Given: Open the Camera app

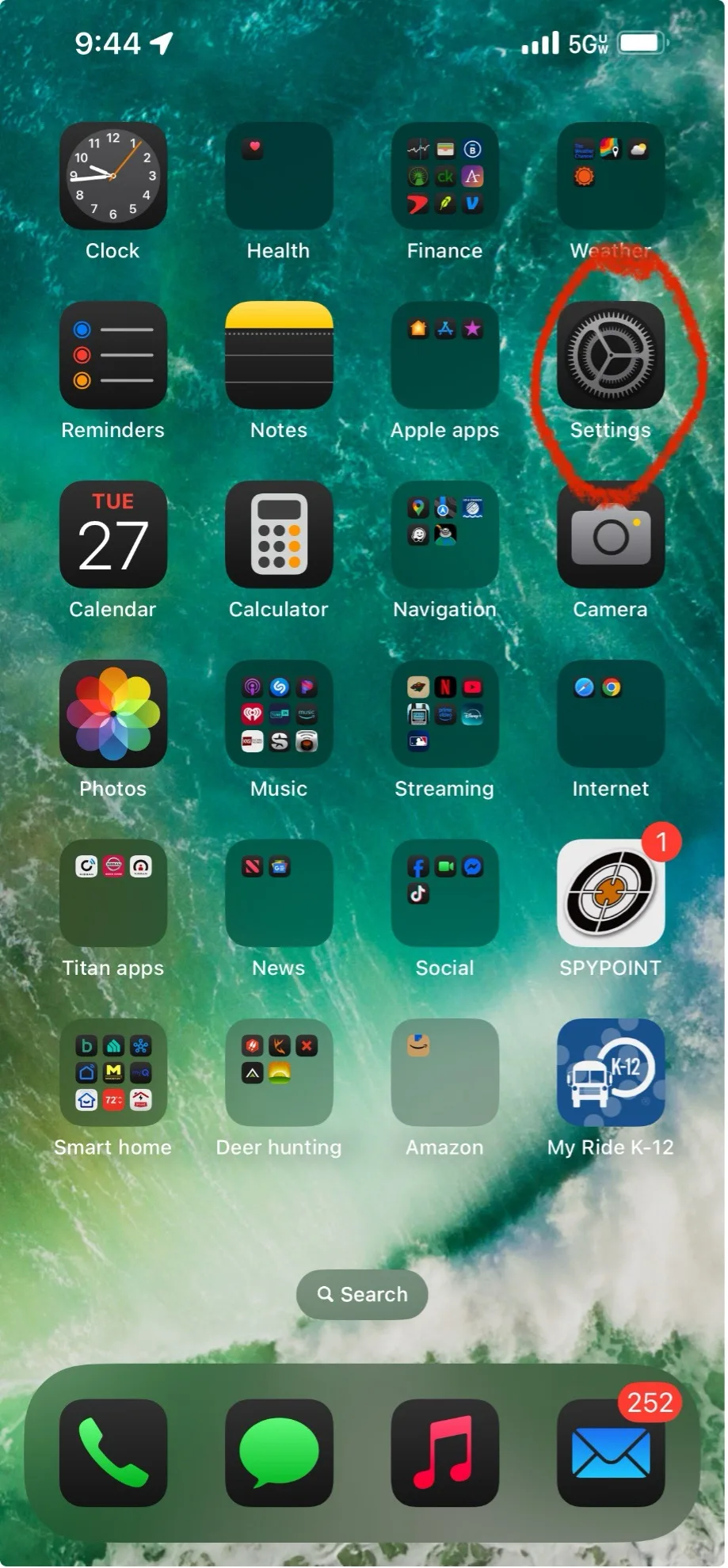Looking at the screenshot, I should pos(610,535).
